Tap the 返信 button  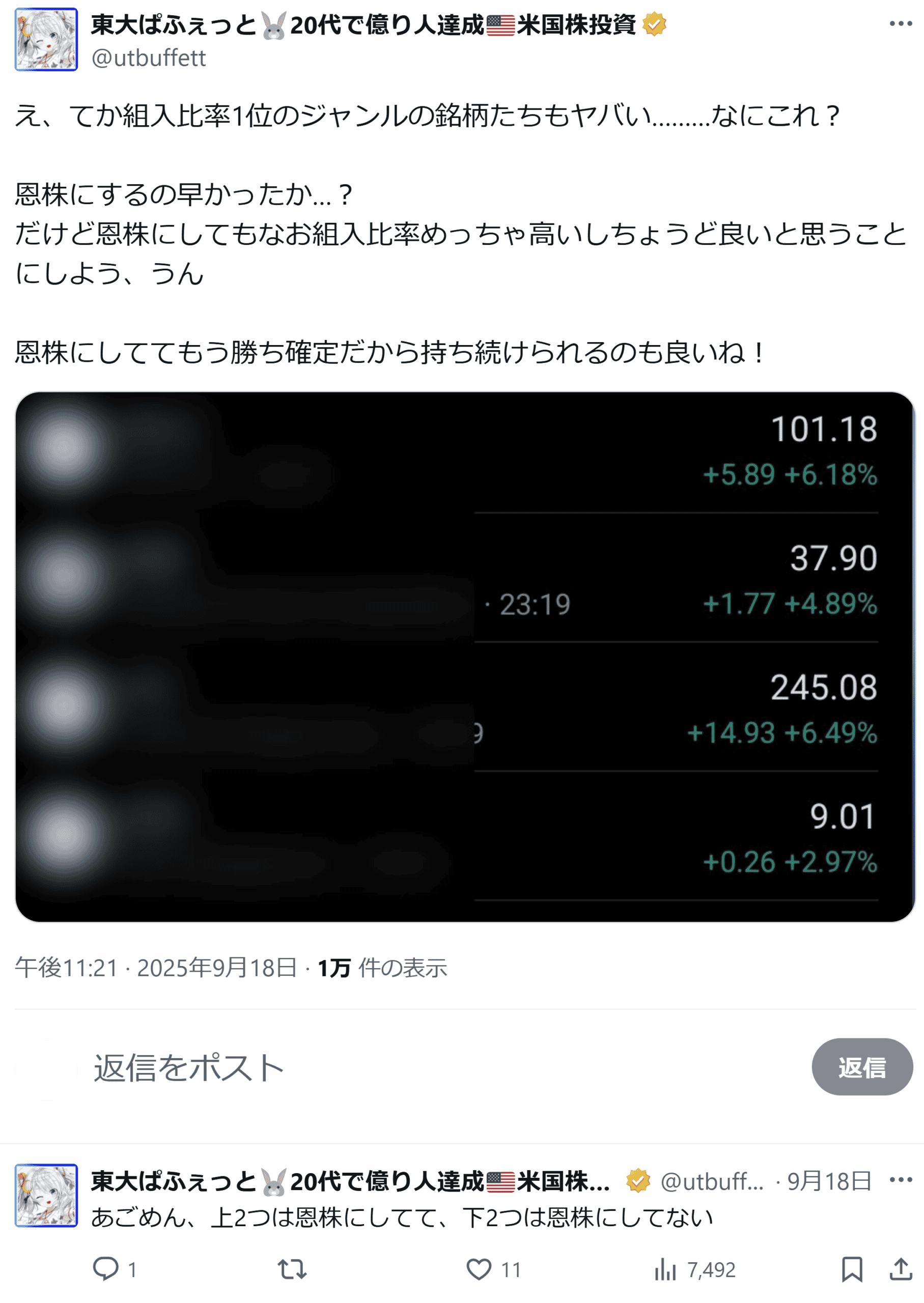coord(861,1067)
